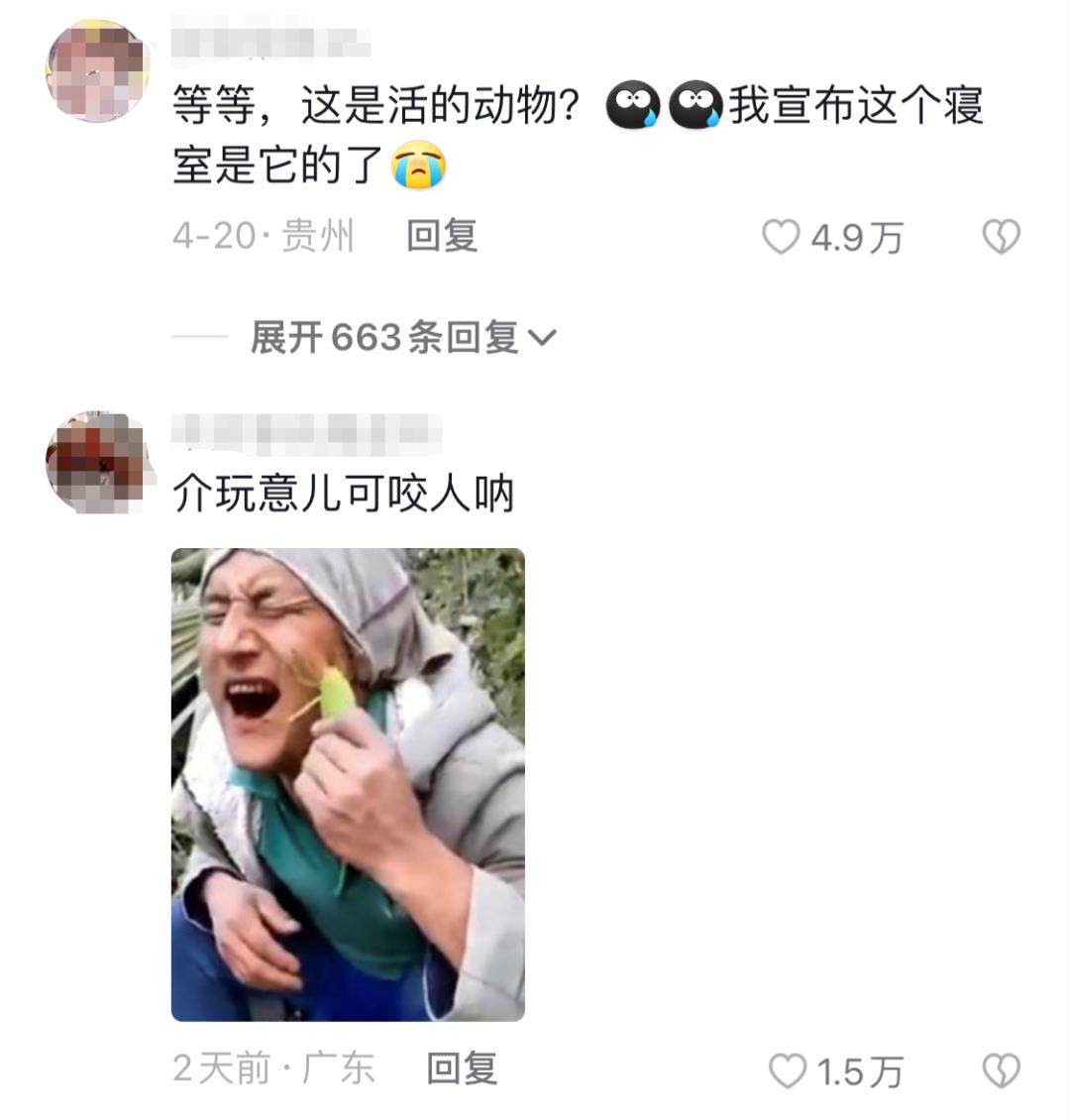Viewport: 1070px width, 1120px height.
Task: Tap the dislike broken-heart icon on the second comment
Action: click(x=1003, y=1071)
